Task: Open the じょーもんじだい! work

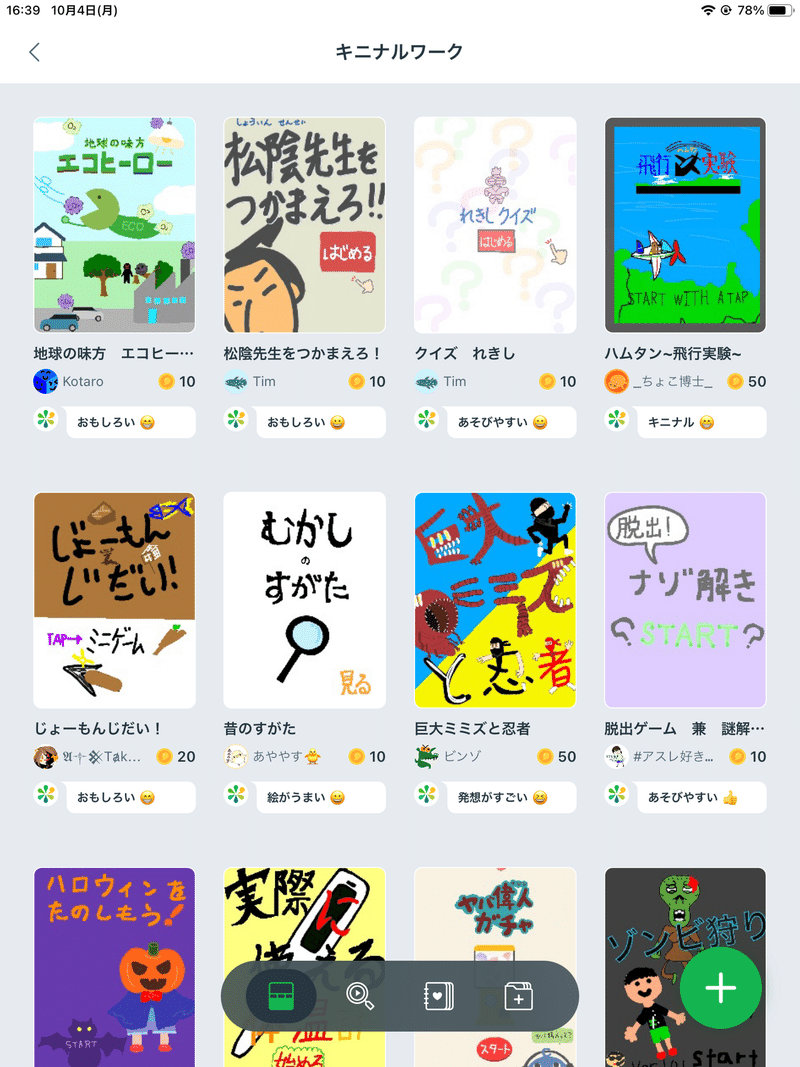Action: coord(114,600)
